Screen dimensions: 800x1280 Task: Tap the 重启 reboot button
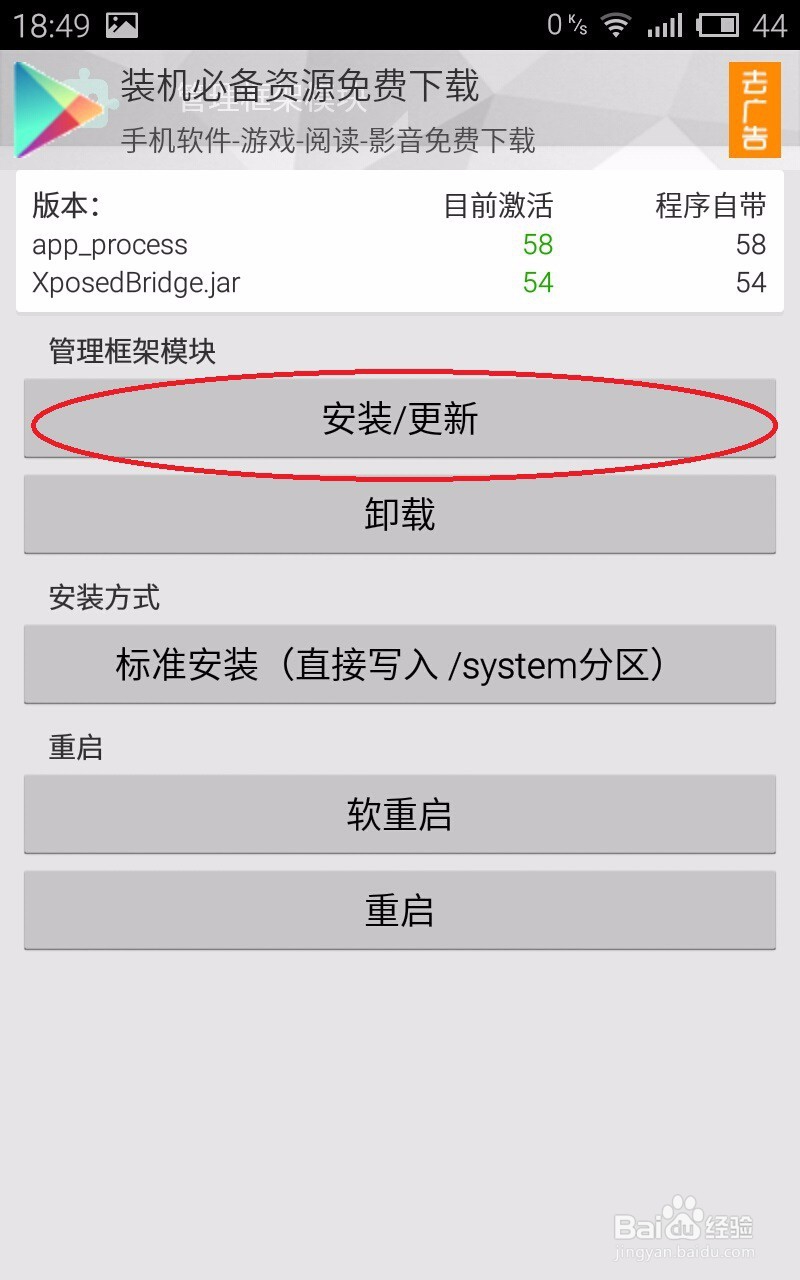pos(400,910)
